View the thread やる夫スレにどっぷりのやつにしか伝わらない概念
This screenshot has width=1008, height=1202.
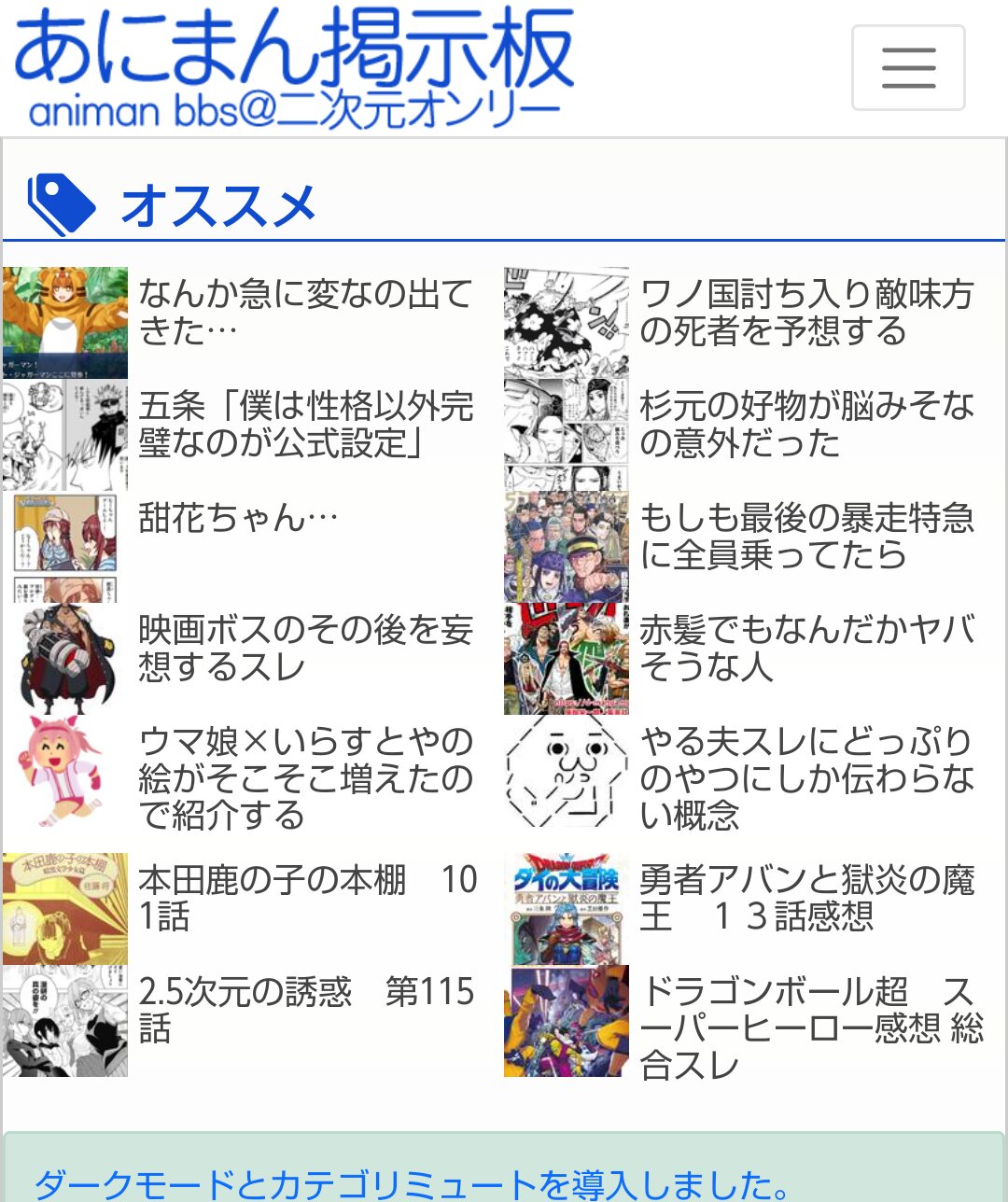coord(805,778)
